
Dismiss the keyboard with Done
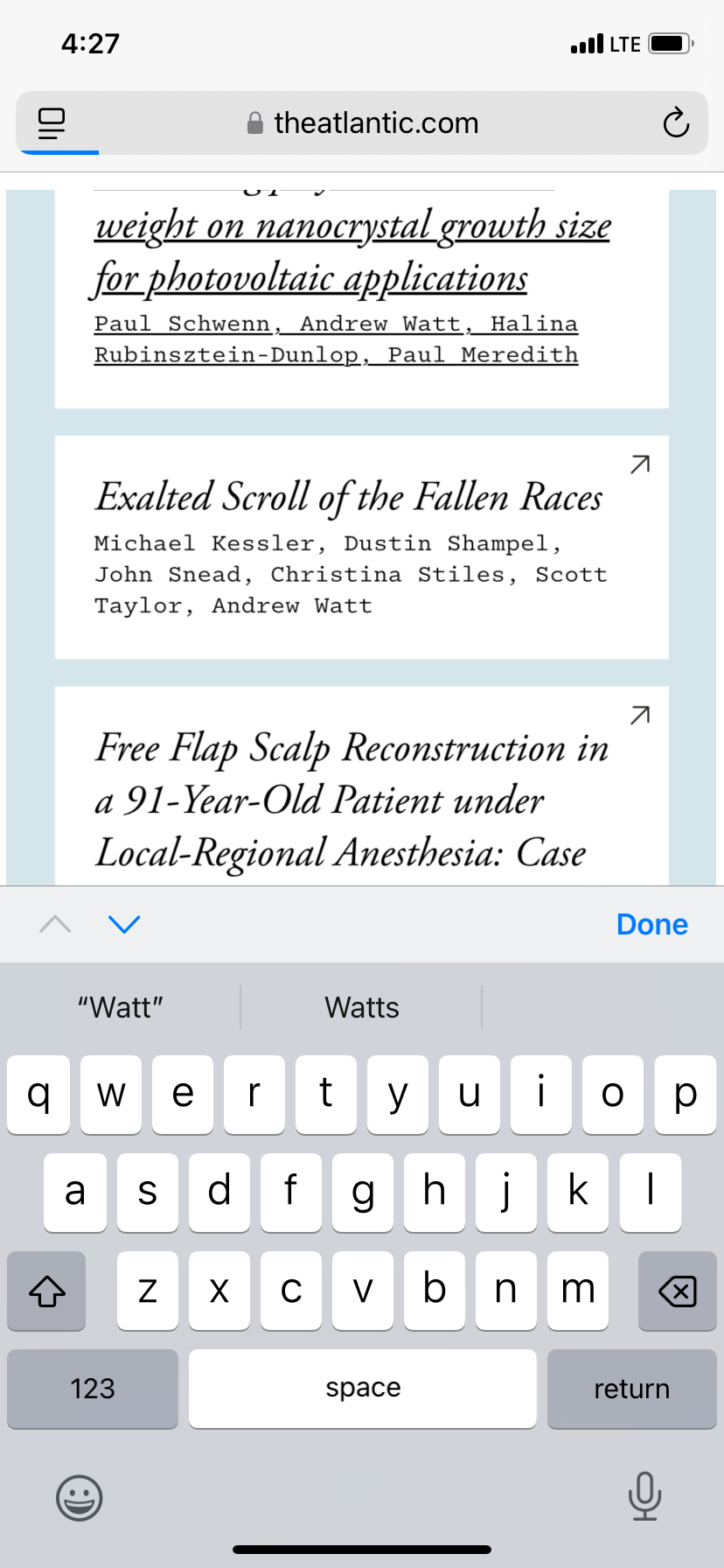(651, 924)
